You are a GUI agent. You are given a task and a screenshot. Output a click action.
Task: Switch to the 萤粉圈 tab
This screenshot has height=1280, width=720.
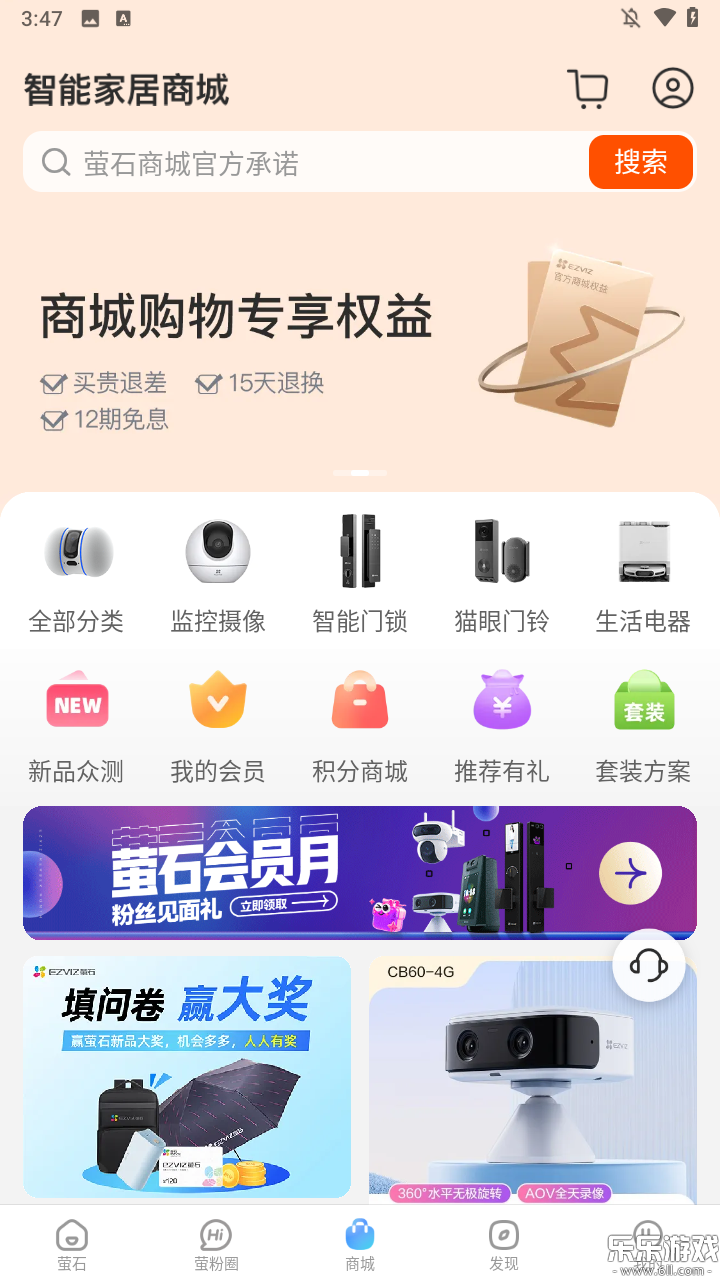coord(216,1243)
